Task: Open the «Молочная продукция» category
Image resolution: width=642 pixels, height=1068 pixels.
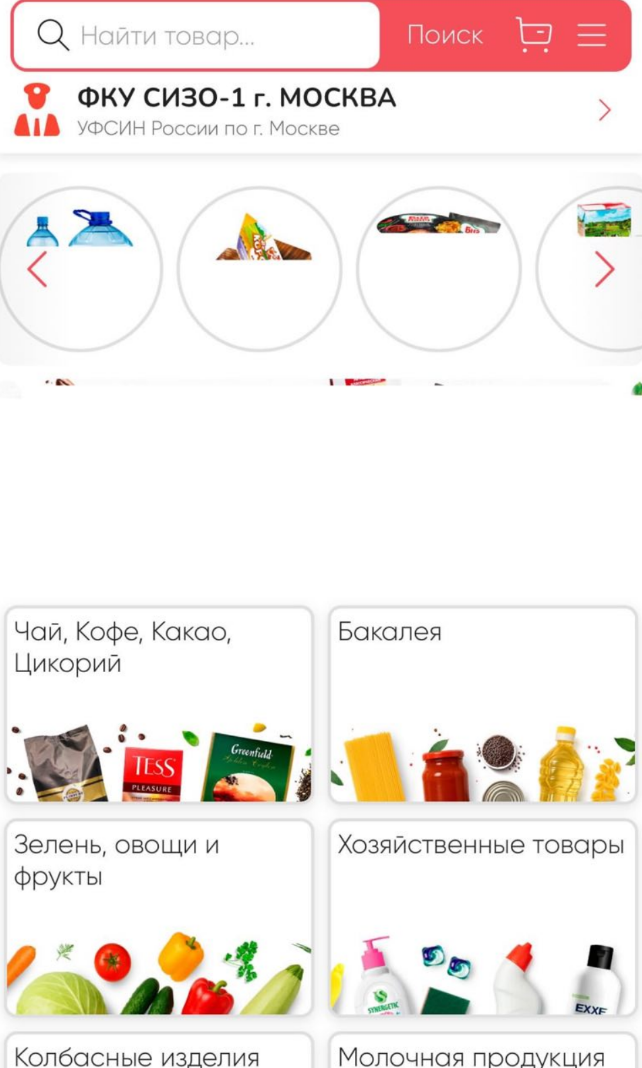Action: point(483,1052)
